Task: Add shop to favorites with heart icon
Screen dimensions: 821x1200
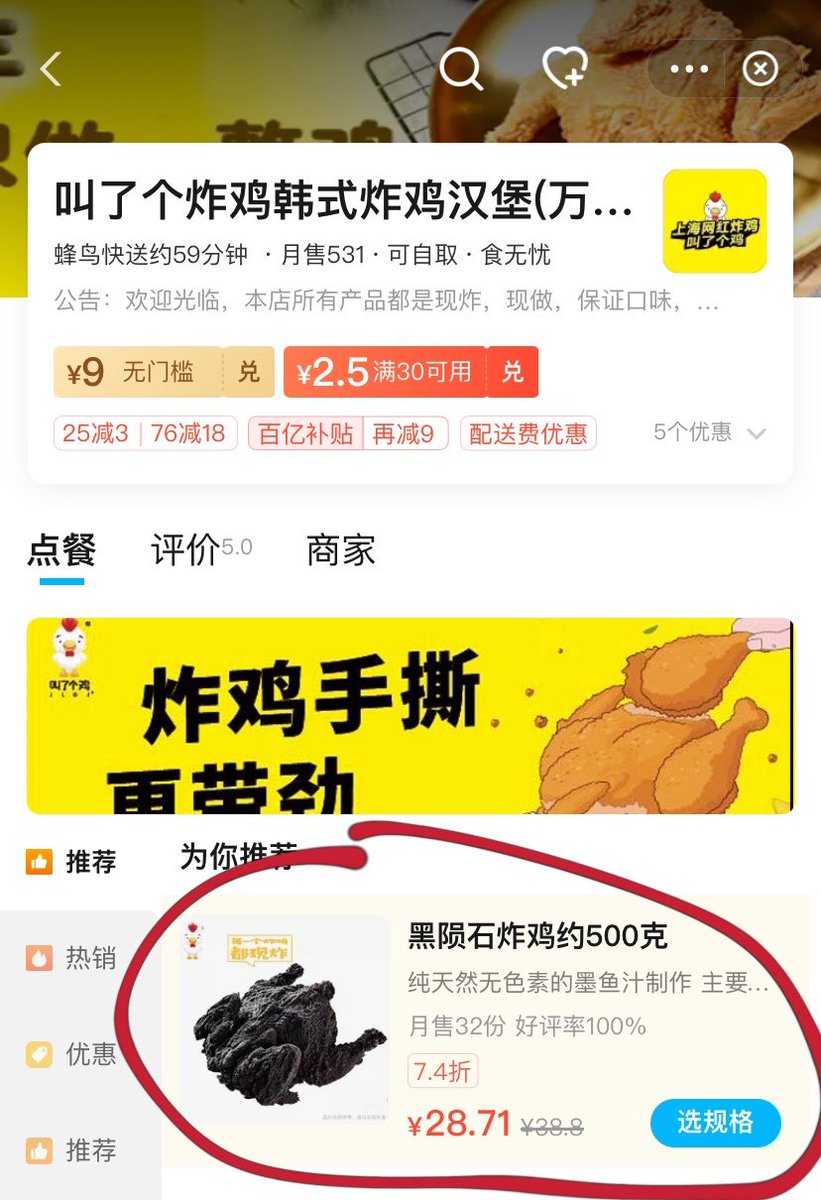Action: [564, 69]
